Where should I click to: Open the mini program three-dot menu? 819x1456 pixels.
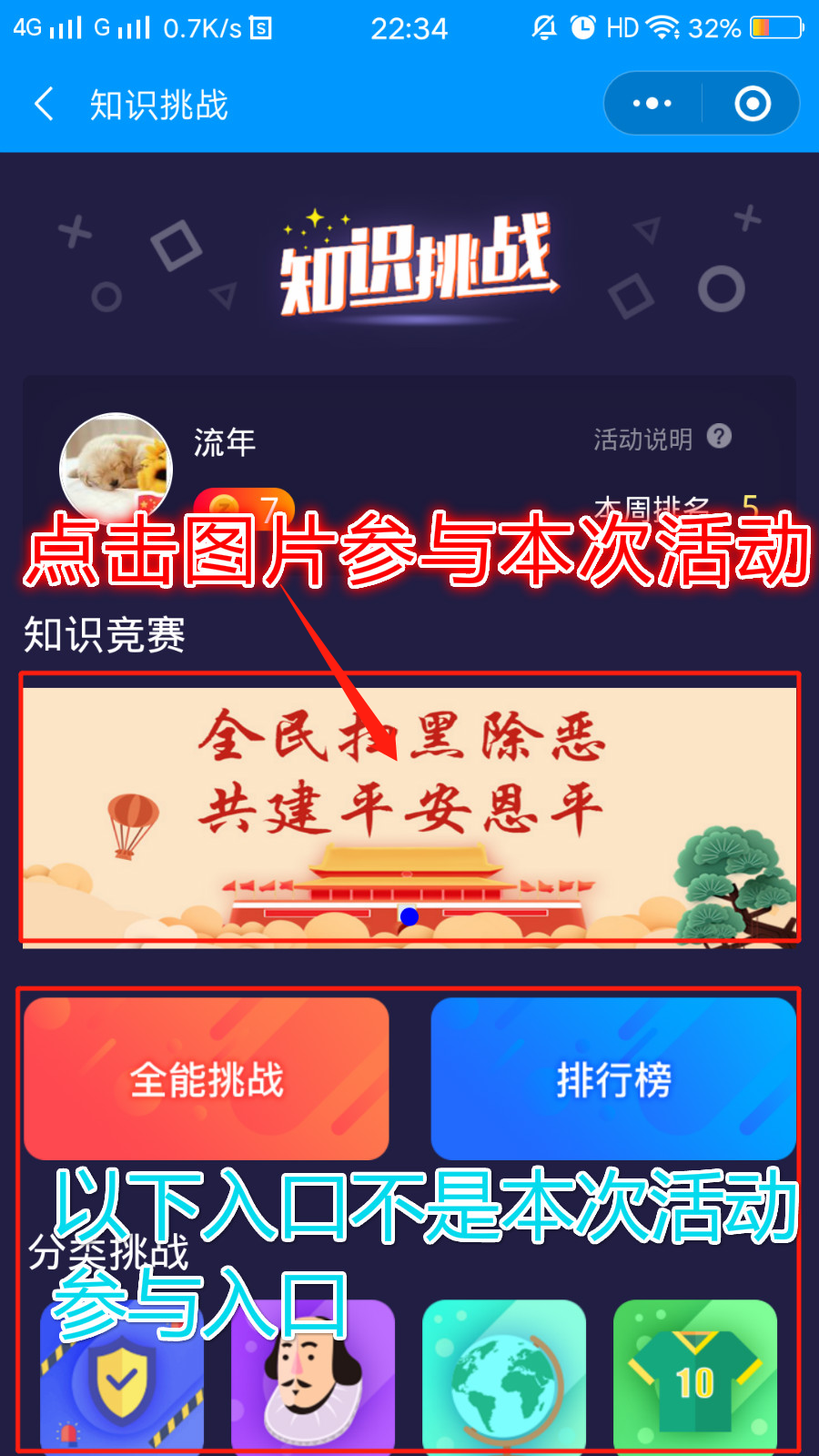pyautogui.click(x=652, y=104)
